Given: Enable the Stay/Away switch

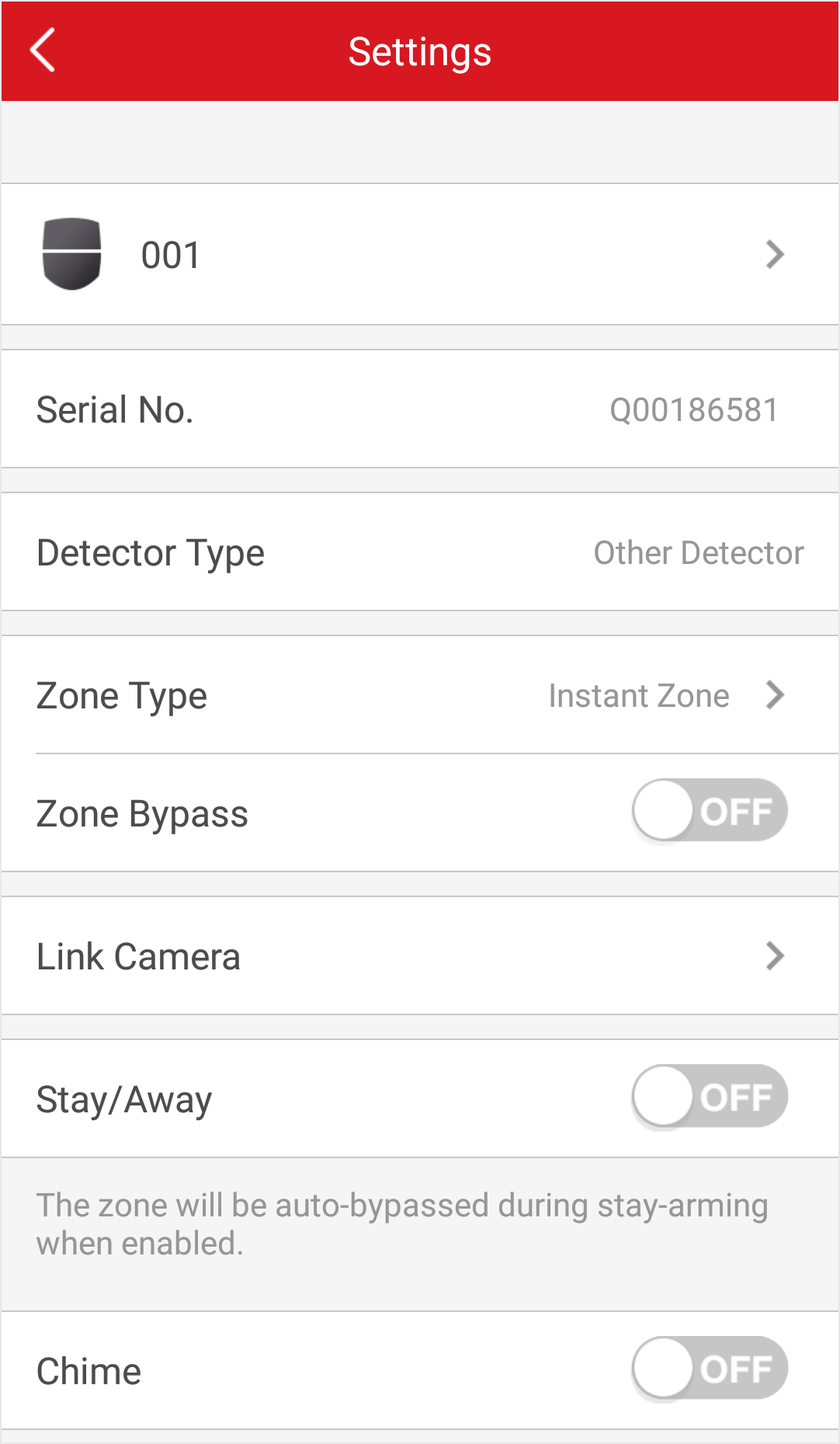Looking at the screenshot, I should pyautogui.click(x=710, y=1097).
